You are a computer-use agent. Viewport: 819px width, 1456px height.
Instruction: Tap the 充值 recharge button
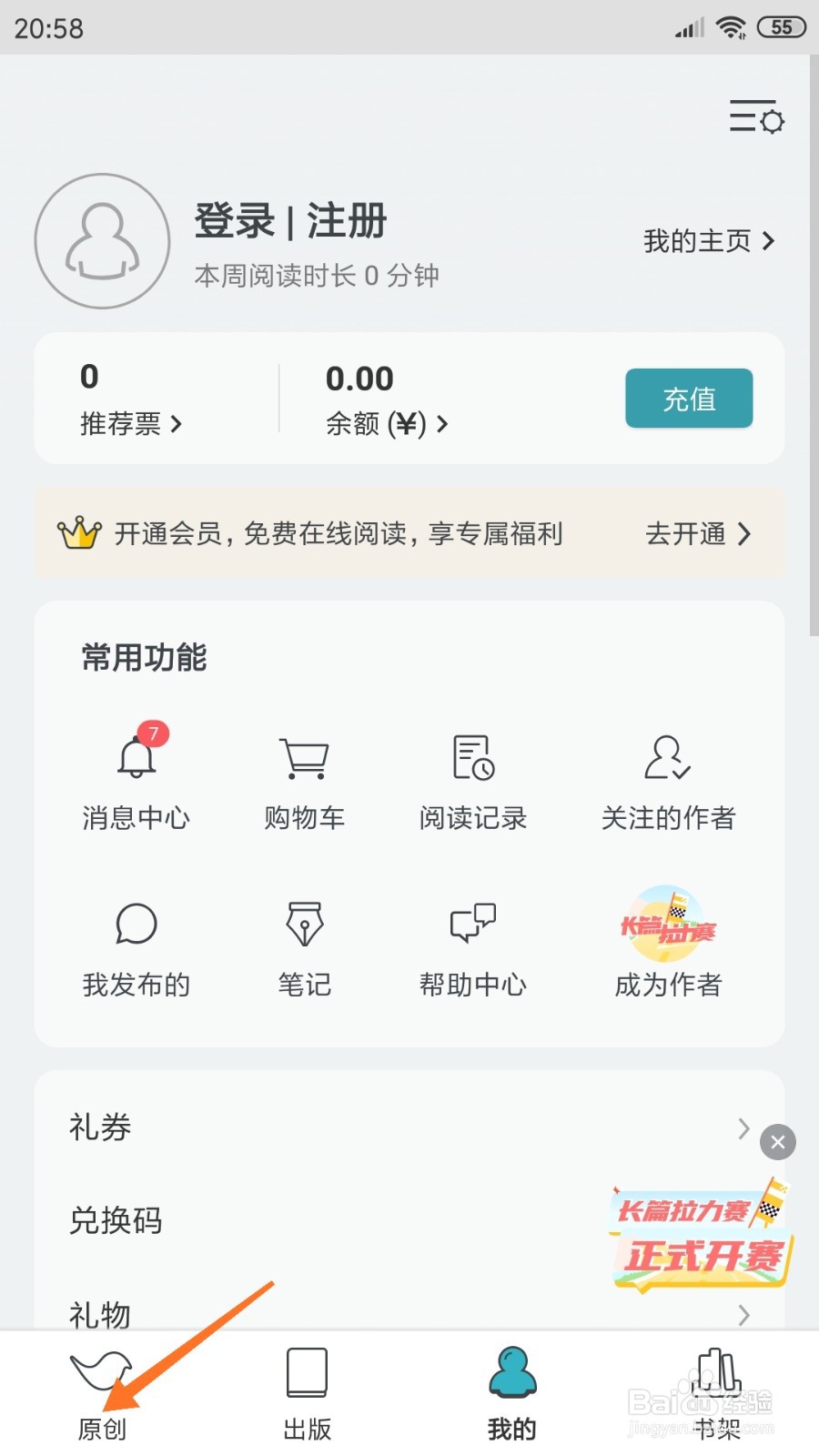click(689, 399)
